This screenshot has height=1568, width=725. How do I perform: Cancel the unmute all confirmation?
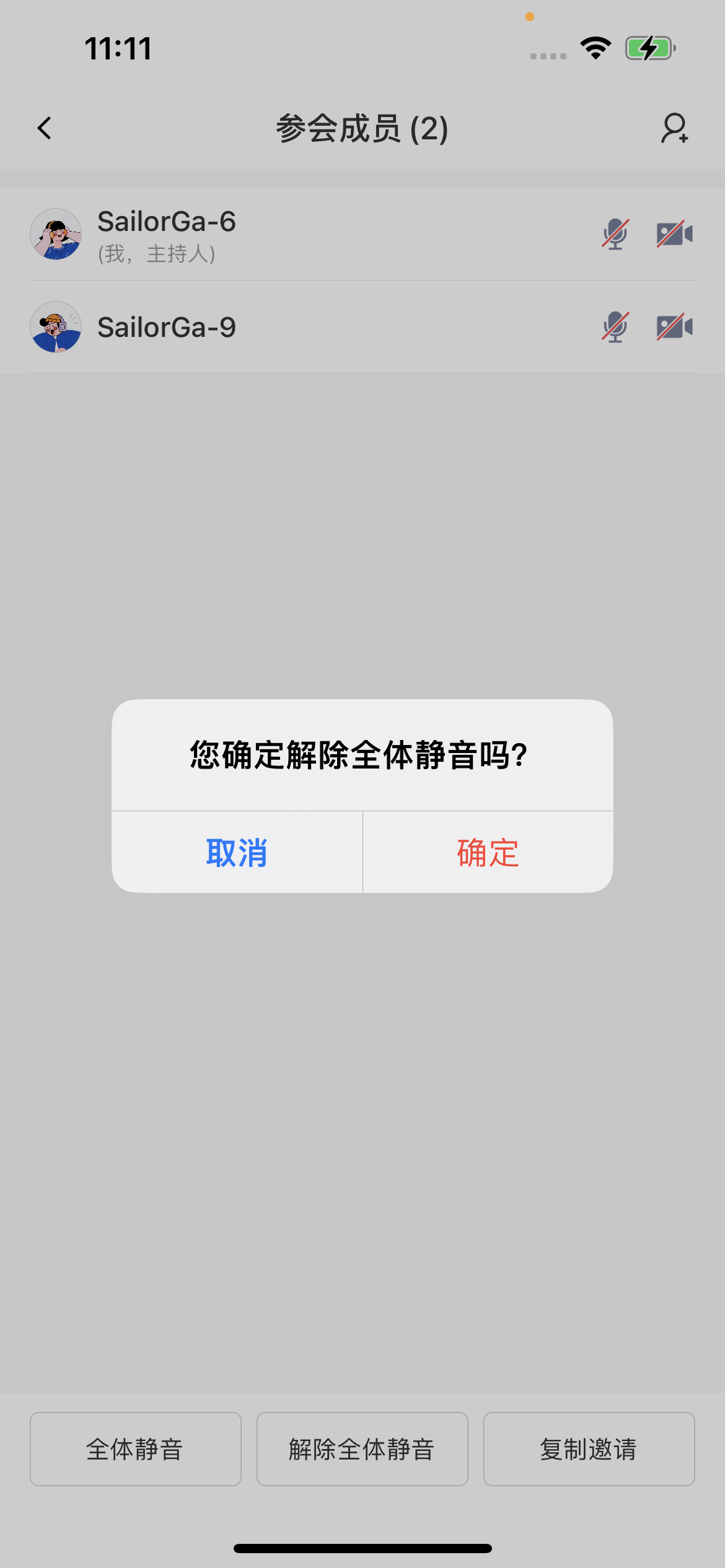pos(237,853)
